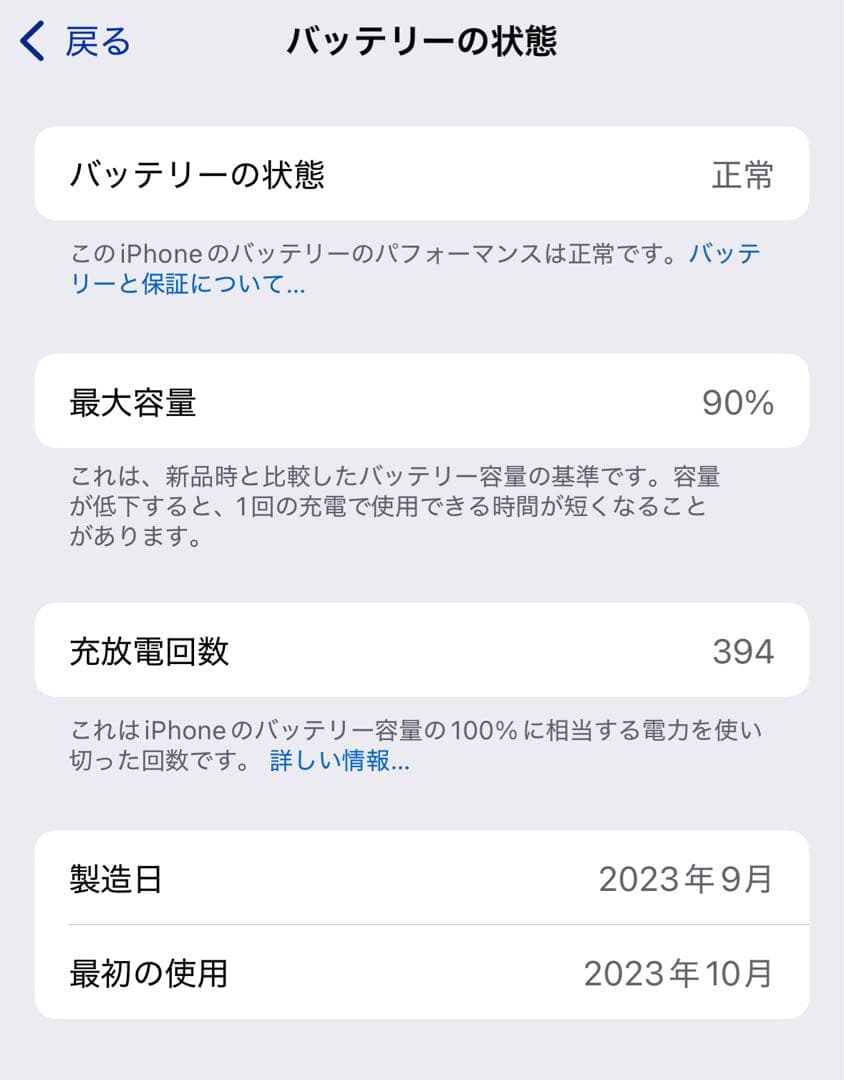Select the grouped dates card at bottom
The height and width of the screenshot is (1080, 844).
(x=422, y=924)
